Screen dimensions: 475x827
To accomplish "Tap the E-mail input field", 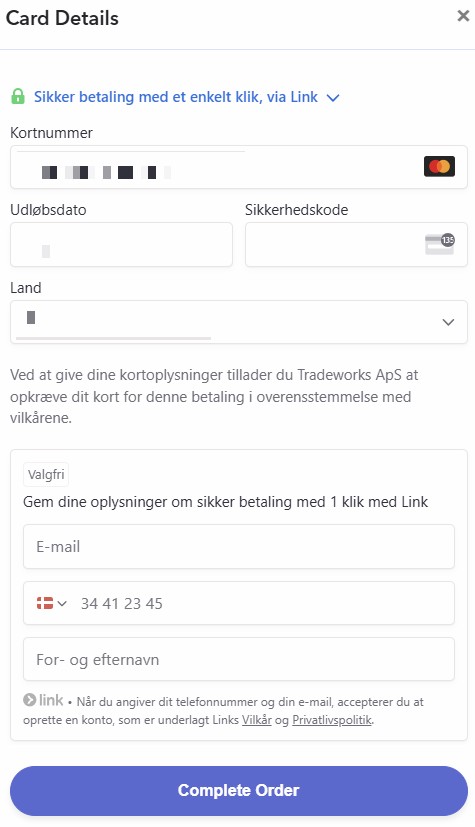I will coord(239,546).
